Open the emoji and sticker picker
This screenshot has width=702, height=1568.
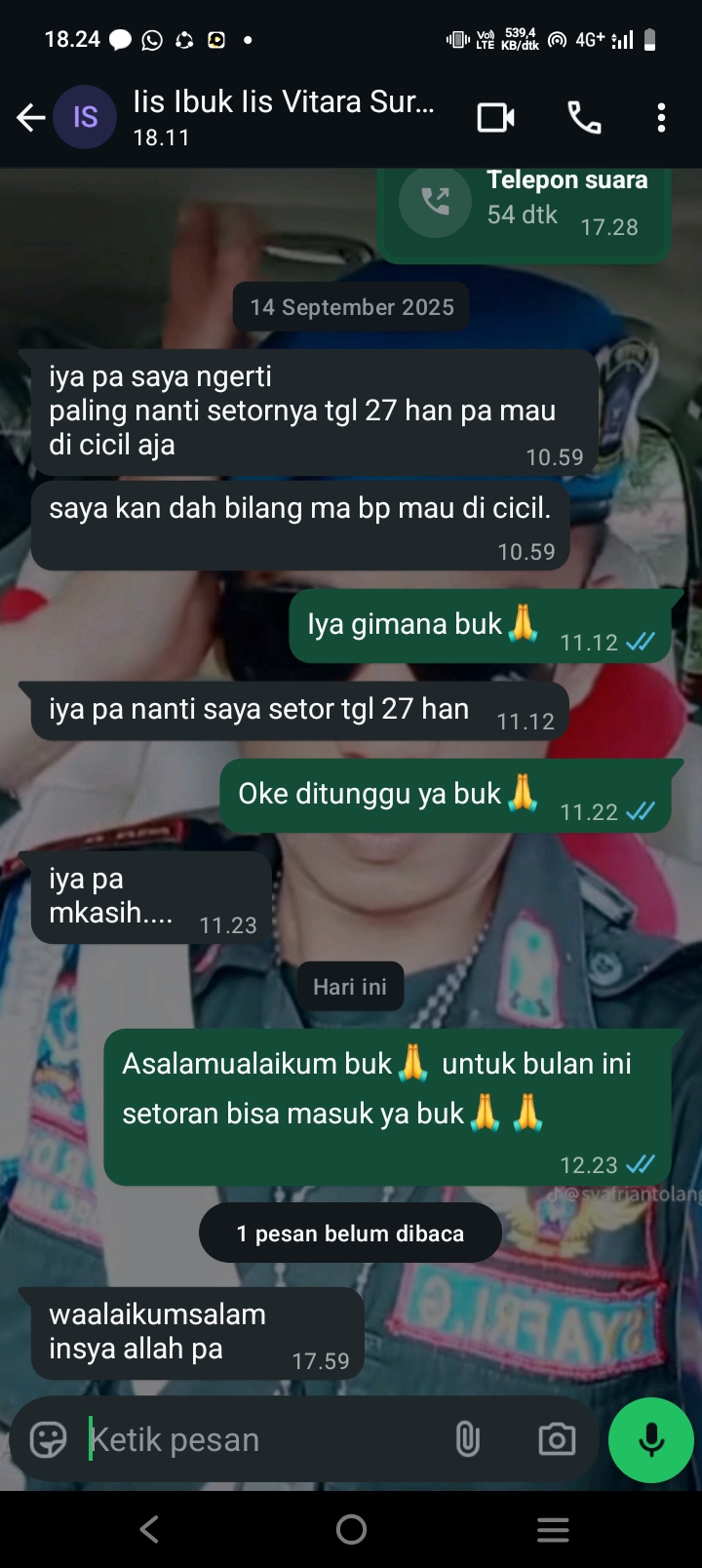tap(48, 1439)
